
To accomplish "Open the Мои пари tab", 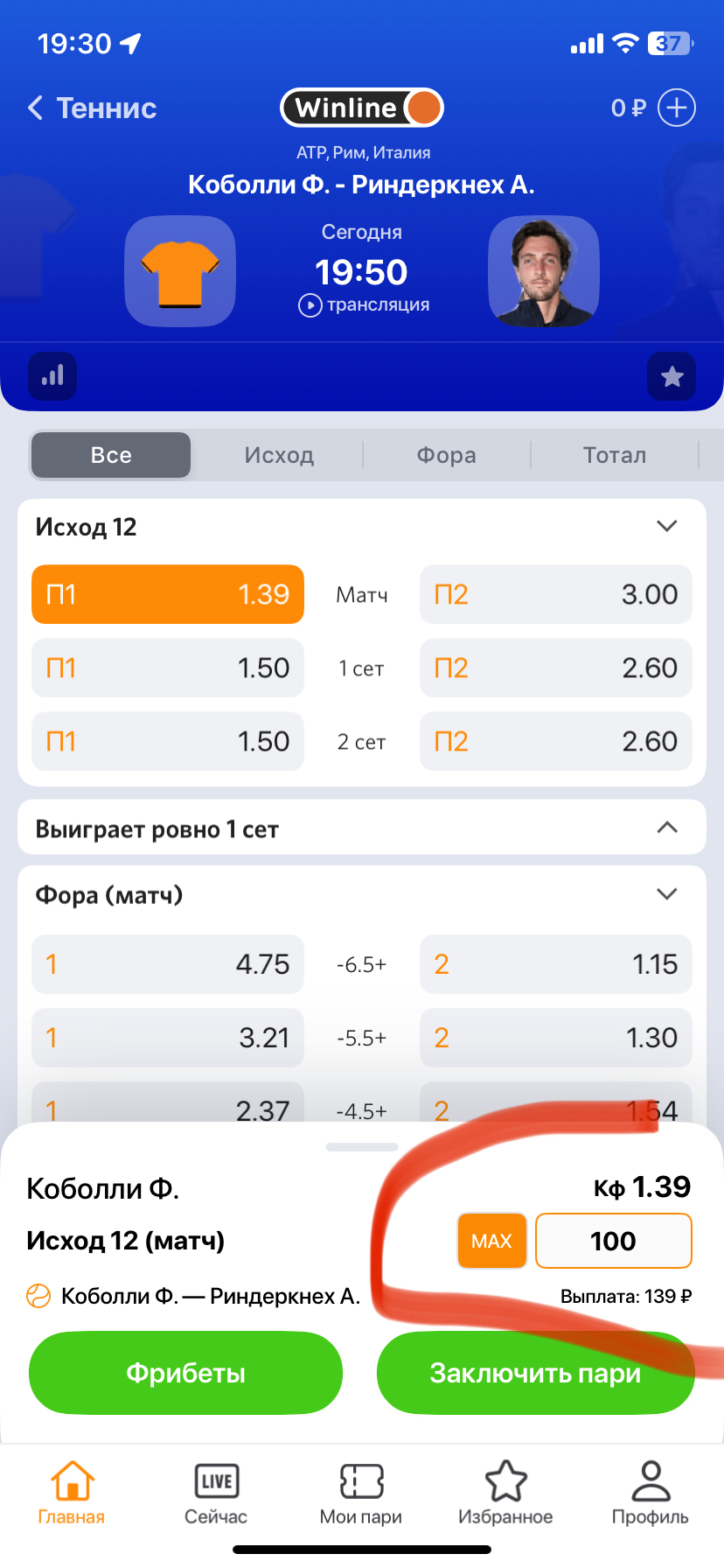I will [x=361, y=1494].
